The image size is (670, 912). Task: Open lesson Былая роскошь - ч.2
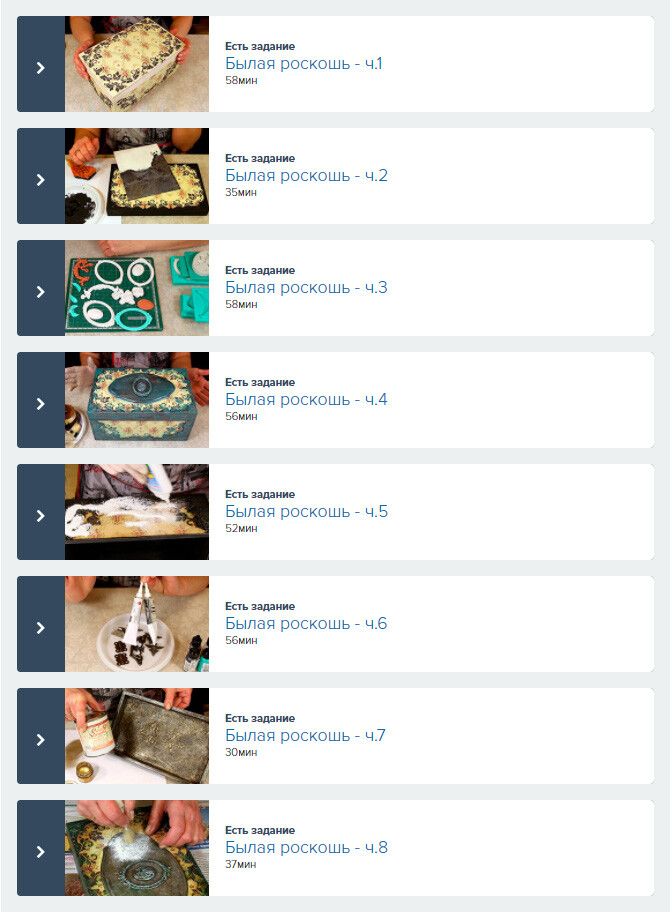coord(306,176)
